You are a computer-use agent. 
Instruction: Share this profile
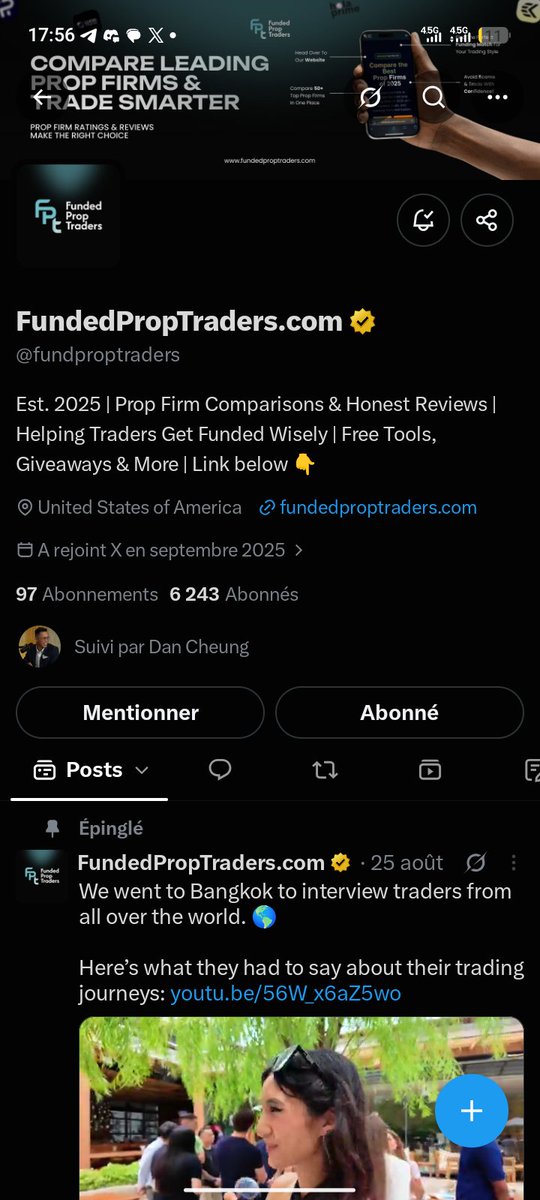[487, 220]
